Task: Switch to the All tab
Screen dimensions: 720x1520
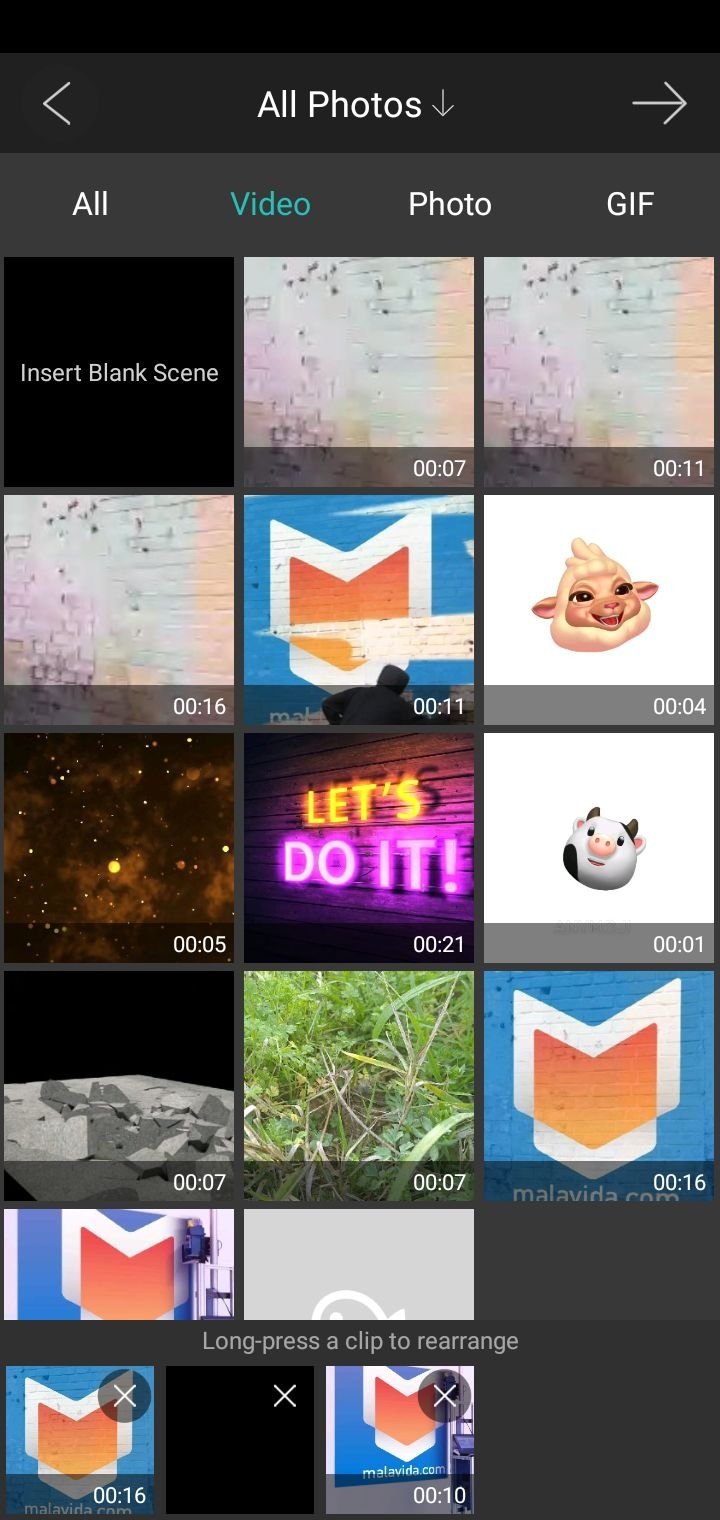Action: [x=90, y=204]
